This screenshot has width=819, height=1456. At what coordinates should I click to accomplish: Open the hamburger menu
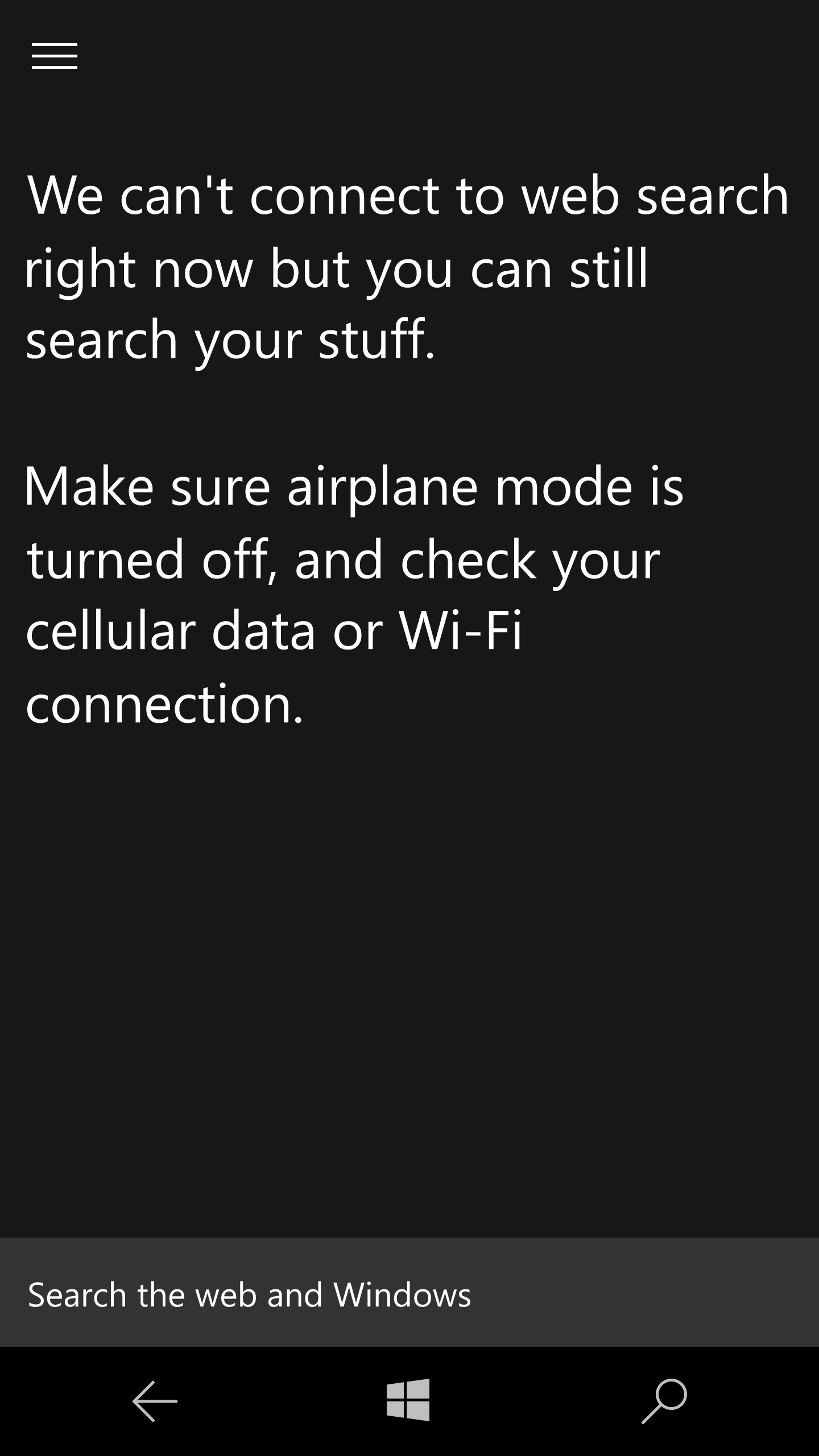(x=55, y=56)
